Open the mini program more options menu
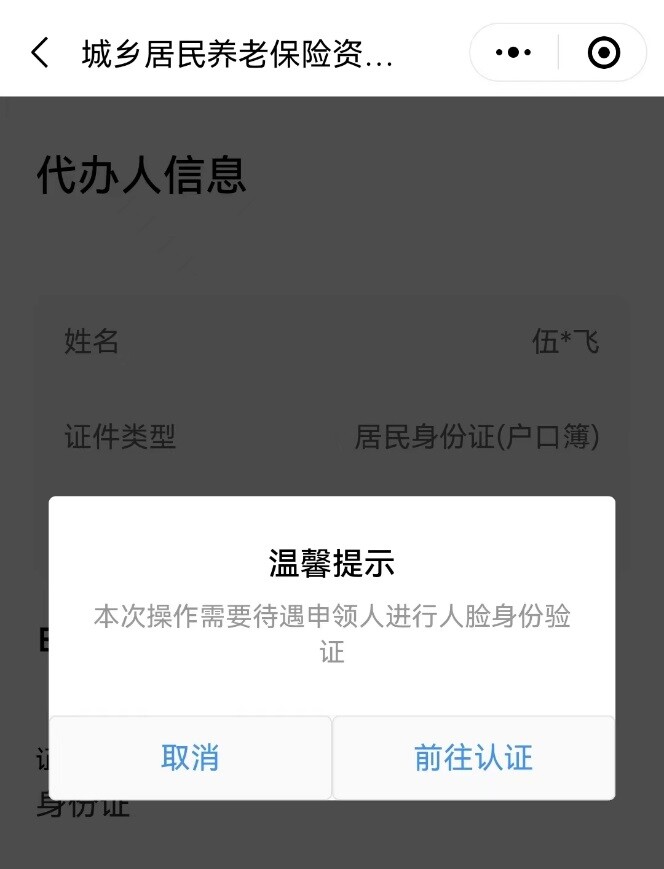The height and width of the screenshot is (869, 664). 513,53
